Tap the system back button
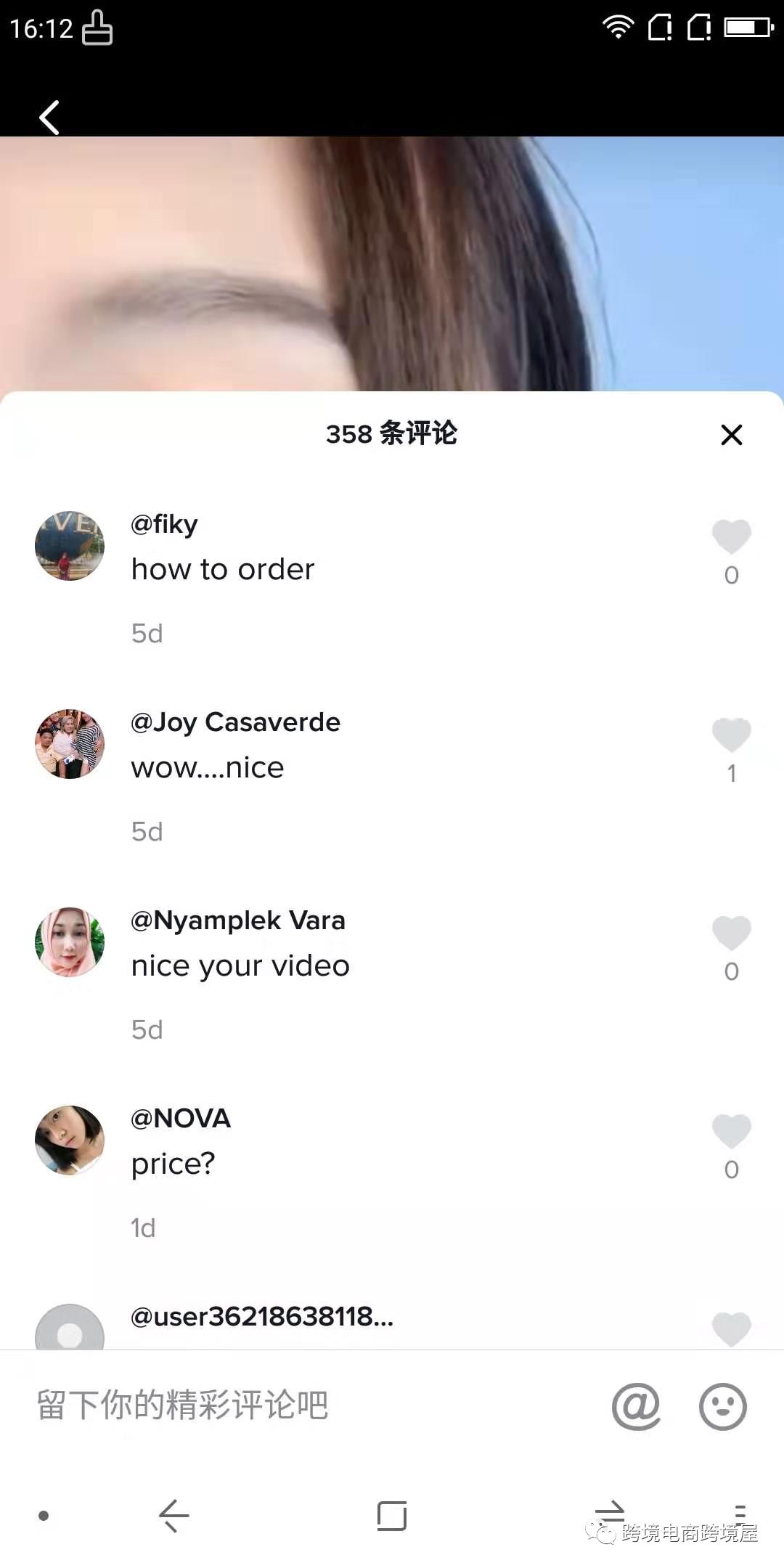The image size is (784, 1568). [174, 1516]
